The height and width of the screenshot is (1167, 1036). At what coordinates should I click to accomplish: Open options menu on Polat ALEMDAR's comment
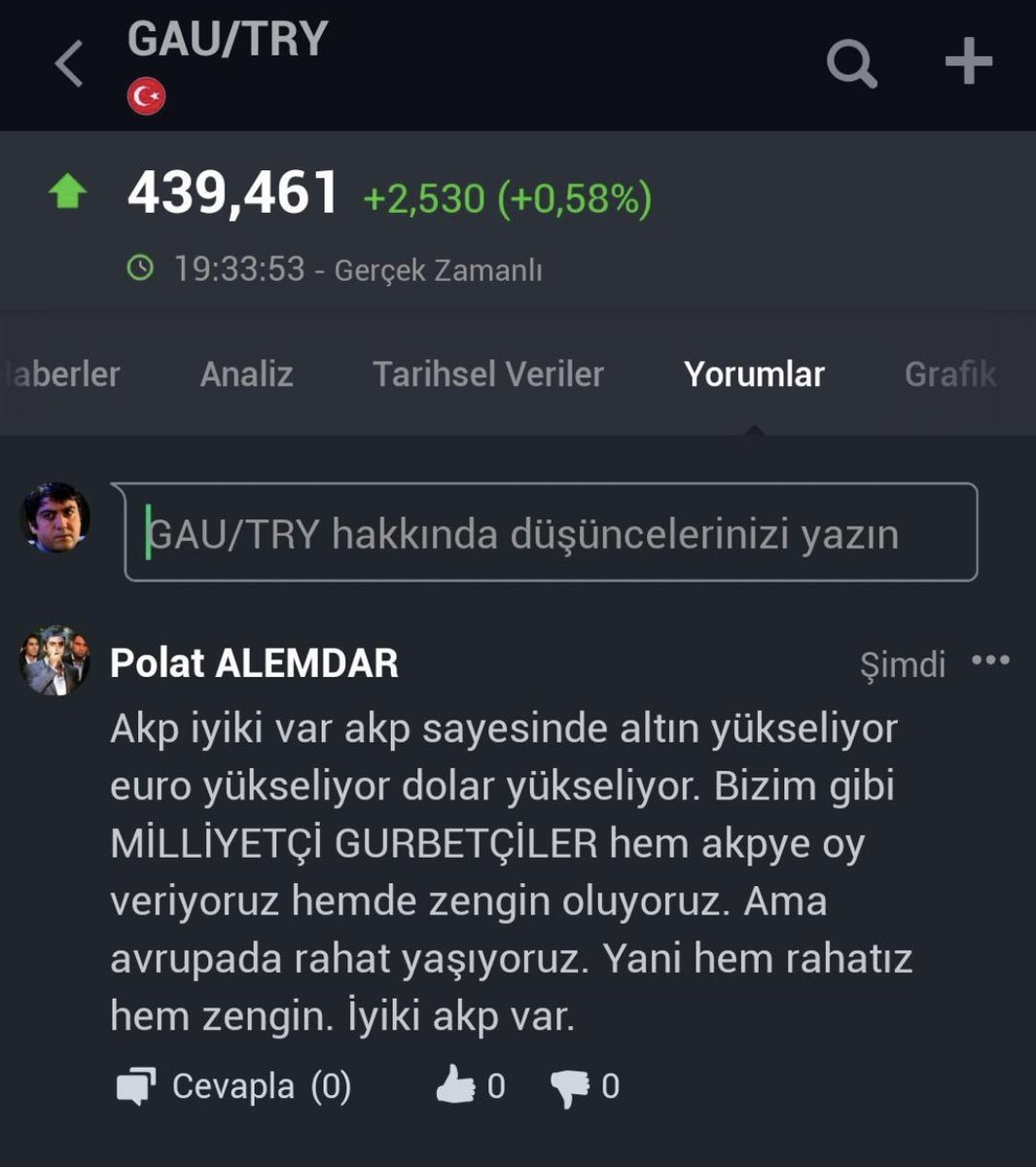click(990, 661)
